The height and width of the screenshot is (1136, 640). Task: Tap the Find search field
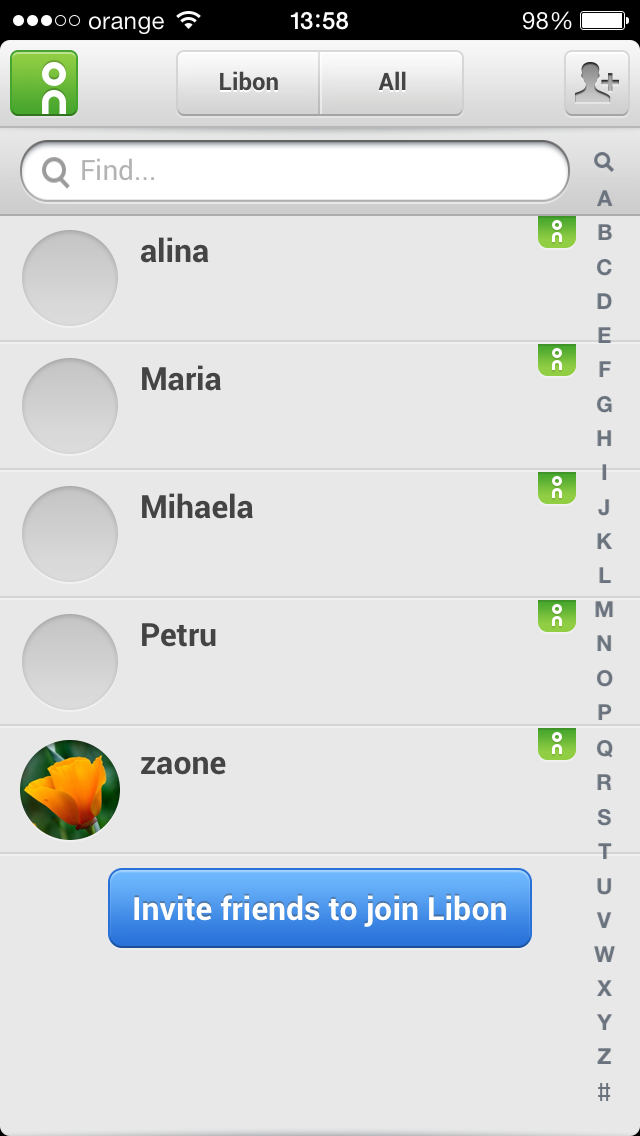tap(295, 171)
